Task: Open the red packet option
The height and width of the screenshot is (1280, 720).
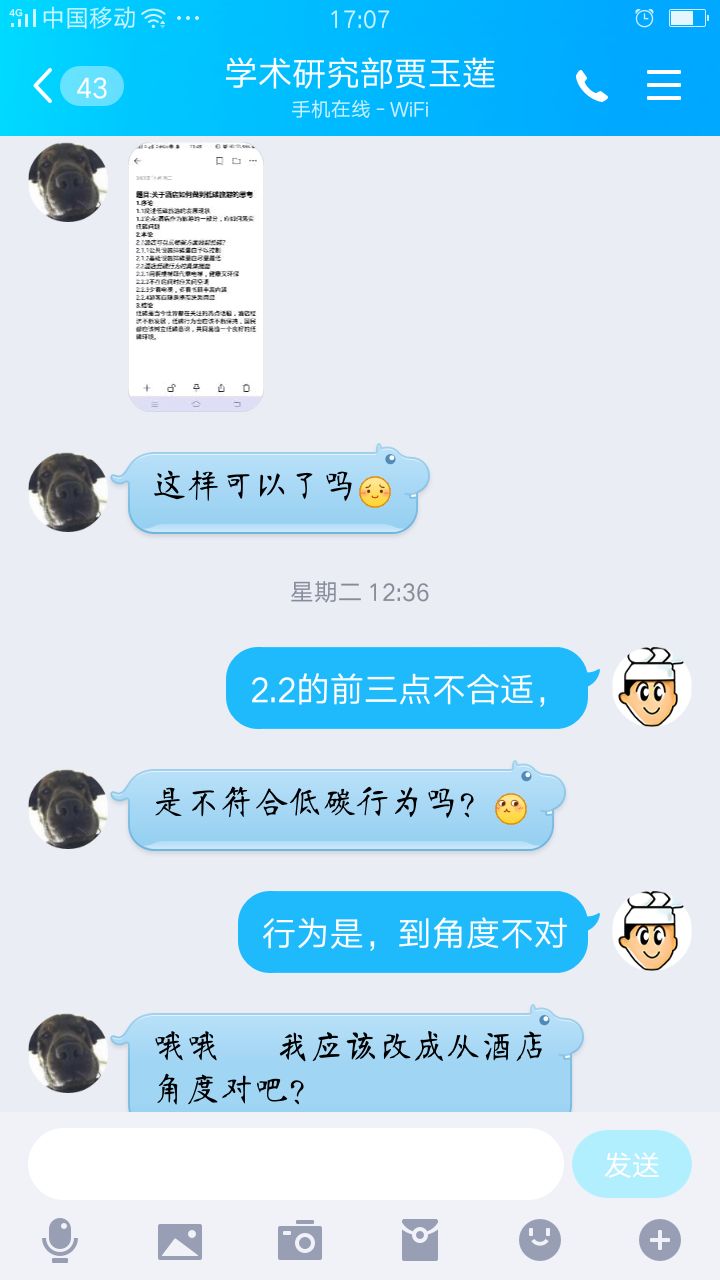Action: tap(420, 1241)
